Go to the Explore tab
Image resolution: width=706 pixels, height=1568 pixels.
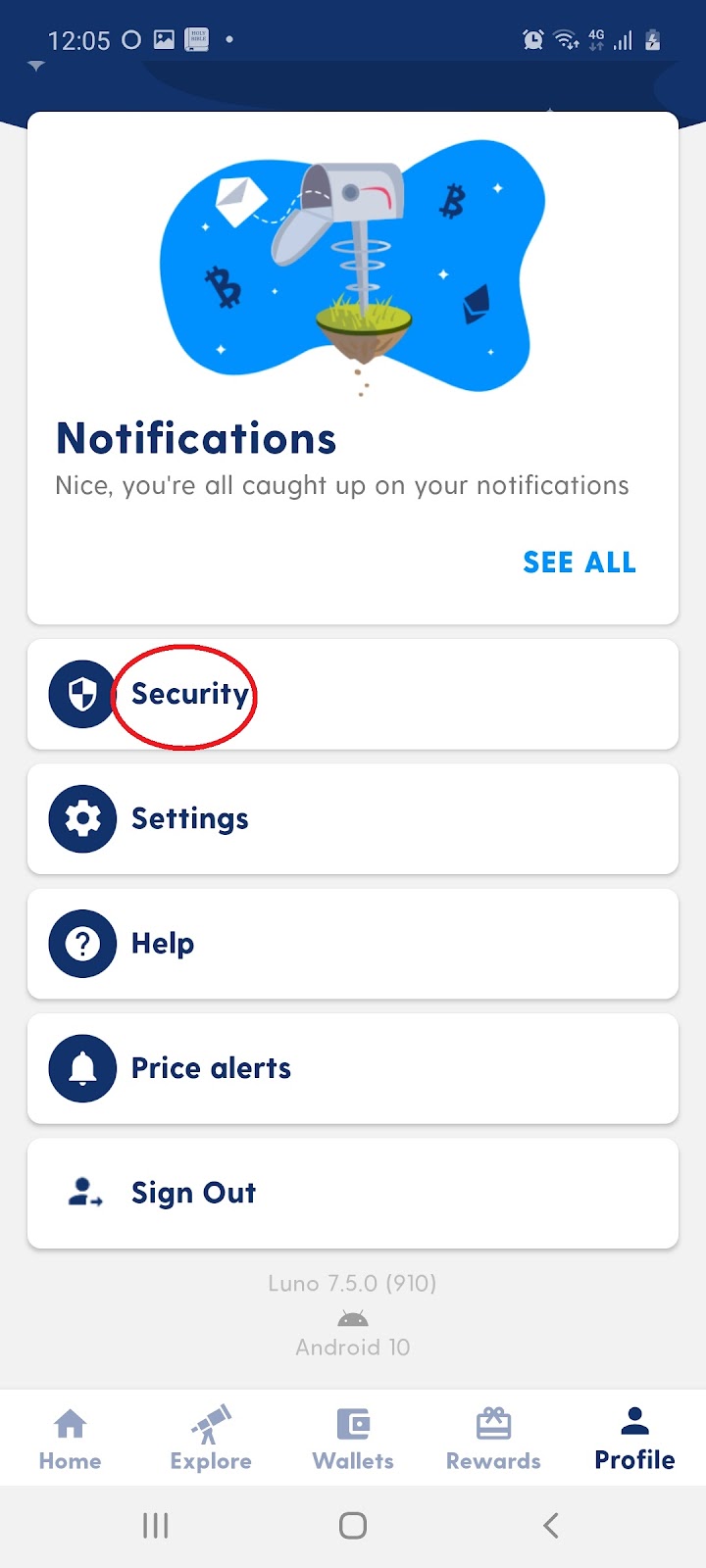pos(211,1439)
